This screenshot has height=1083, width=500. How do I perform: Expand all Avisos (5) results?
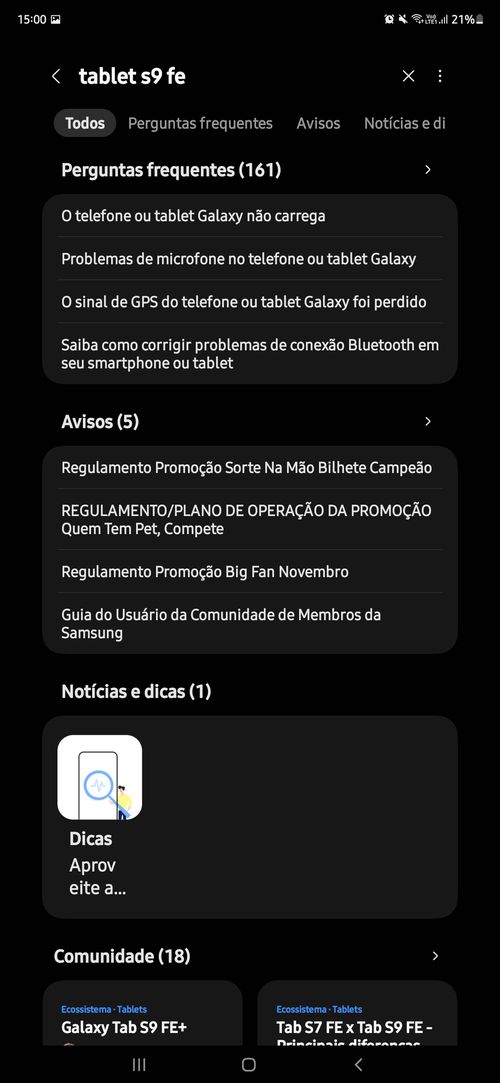click(427, 421)
